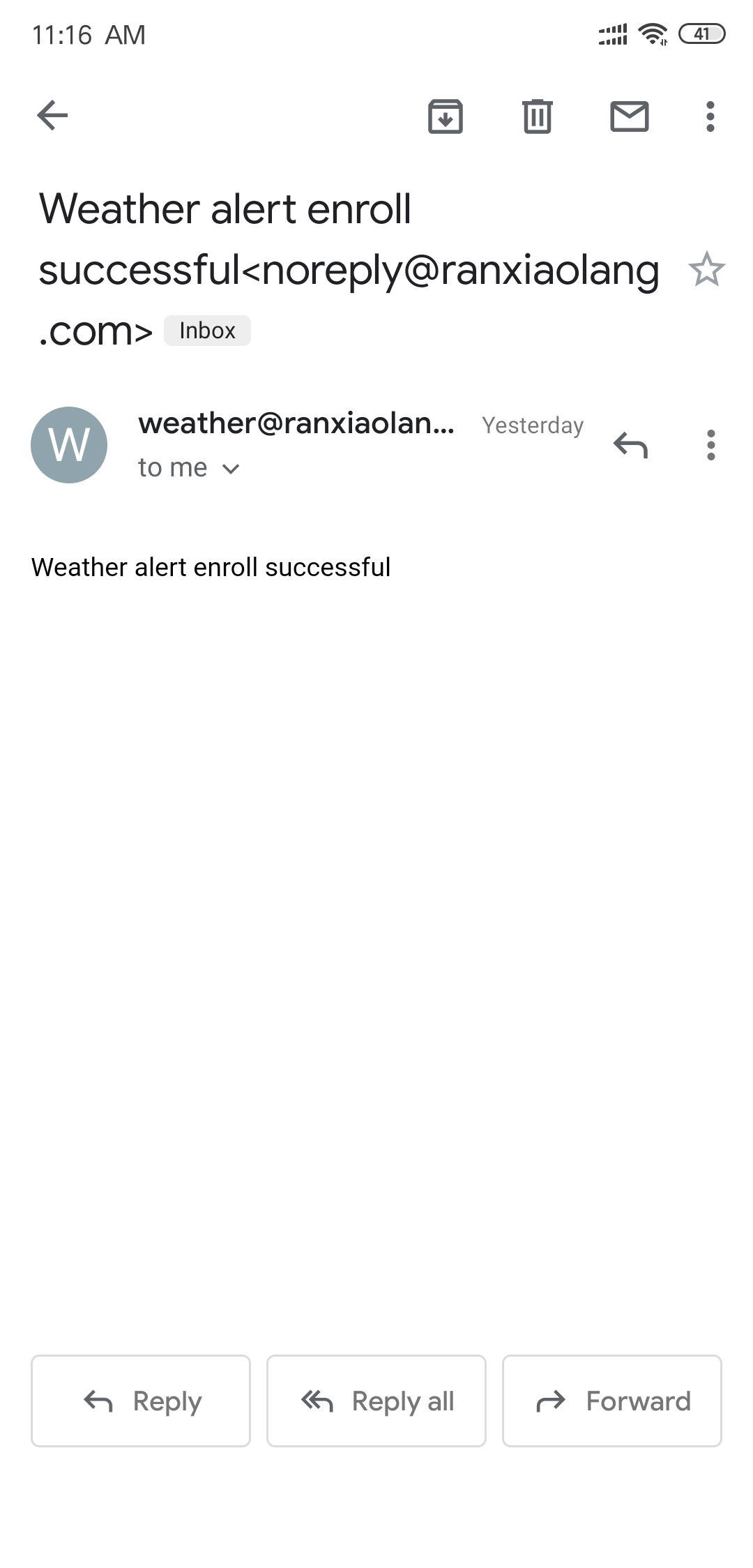The image size is (753, 1568).
Task: Archive this email
Action: click(x=445, y=116)
